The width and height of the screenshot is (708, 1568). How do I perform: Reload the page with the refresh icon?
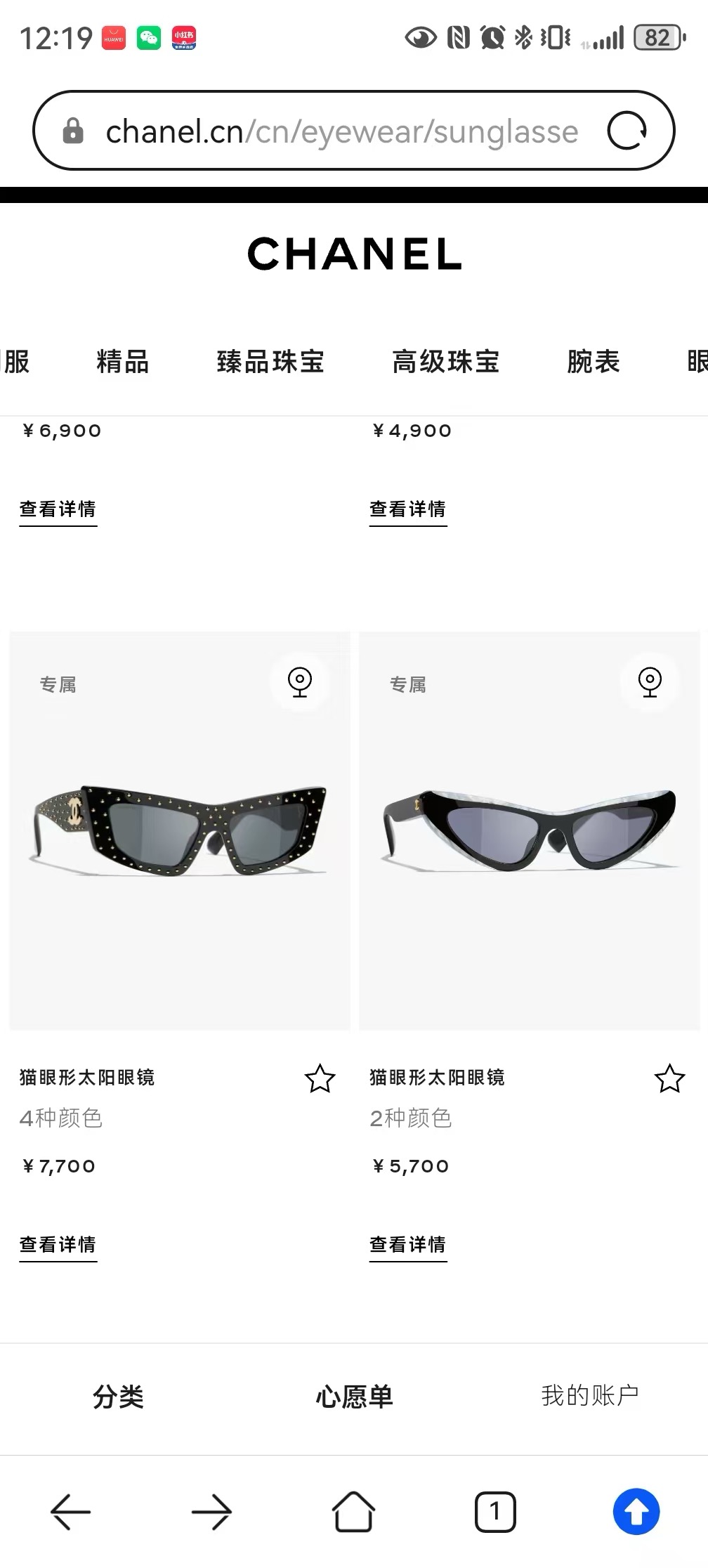click(627, 131)
